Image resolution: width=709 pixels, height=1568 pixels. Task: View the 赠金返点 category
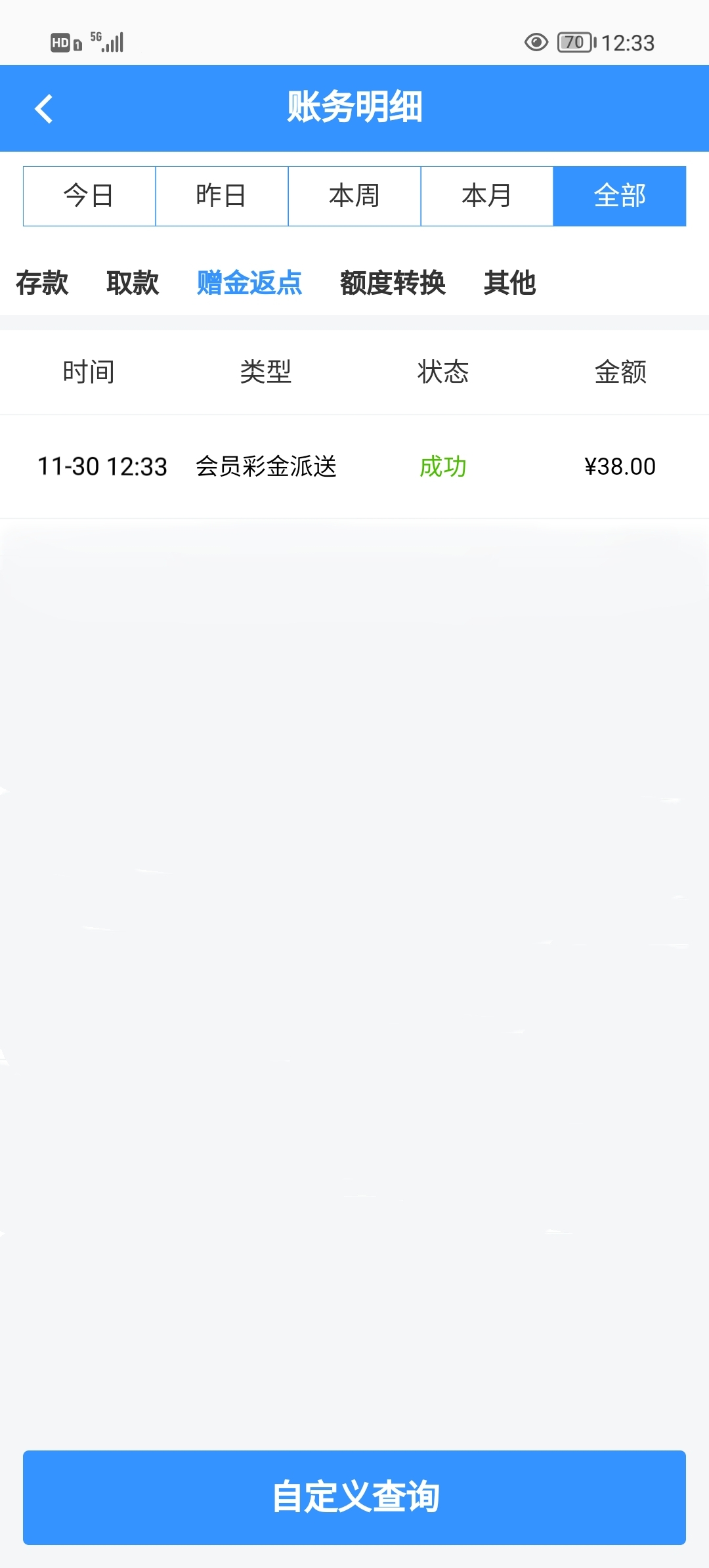[x=249, y=283]
